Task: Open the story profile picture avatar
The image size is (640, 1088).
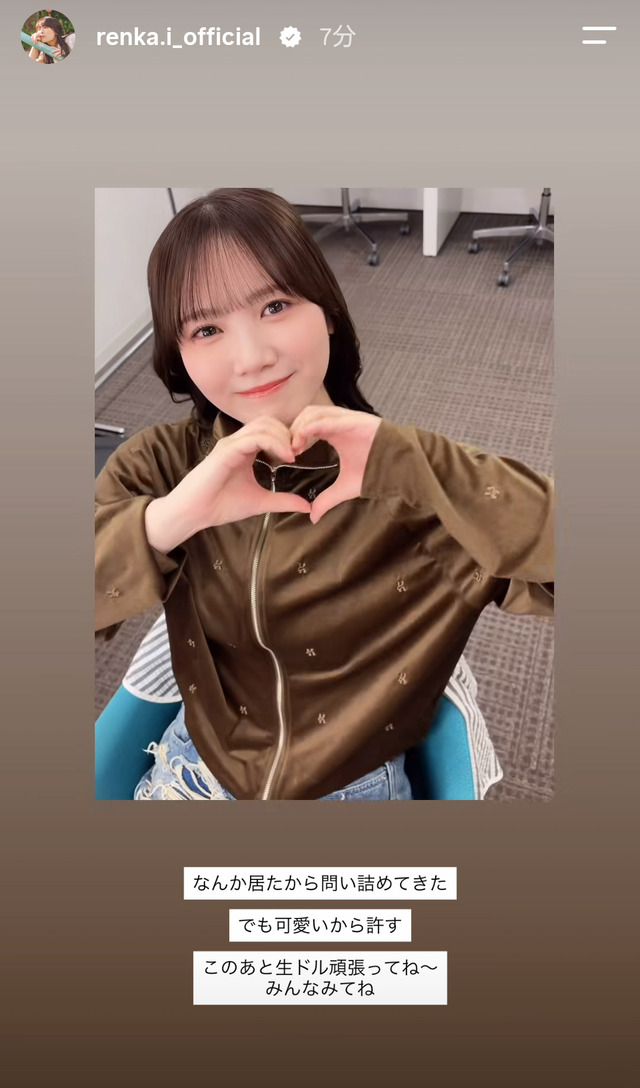Action: [x=47, y=36]
